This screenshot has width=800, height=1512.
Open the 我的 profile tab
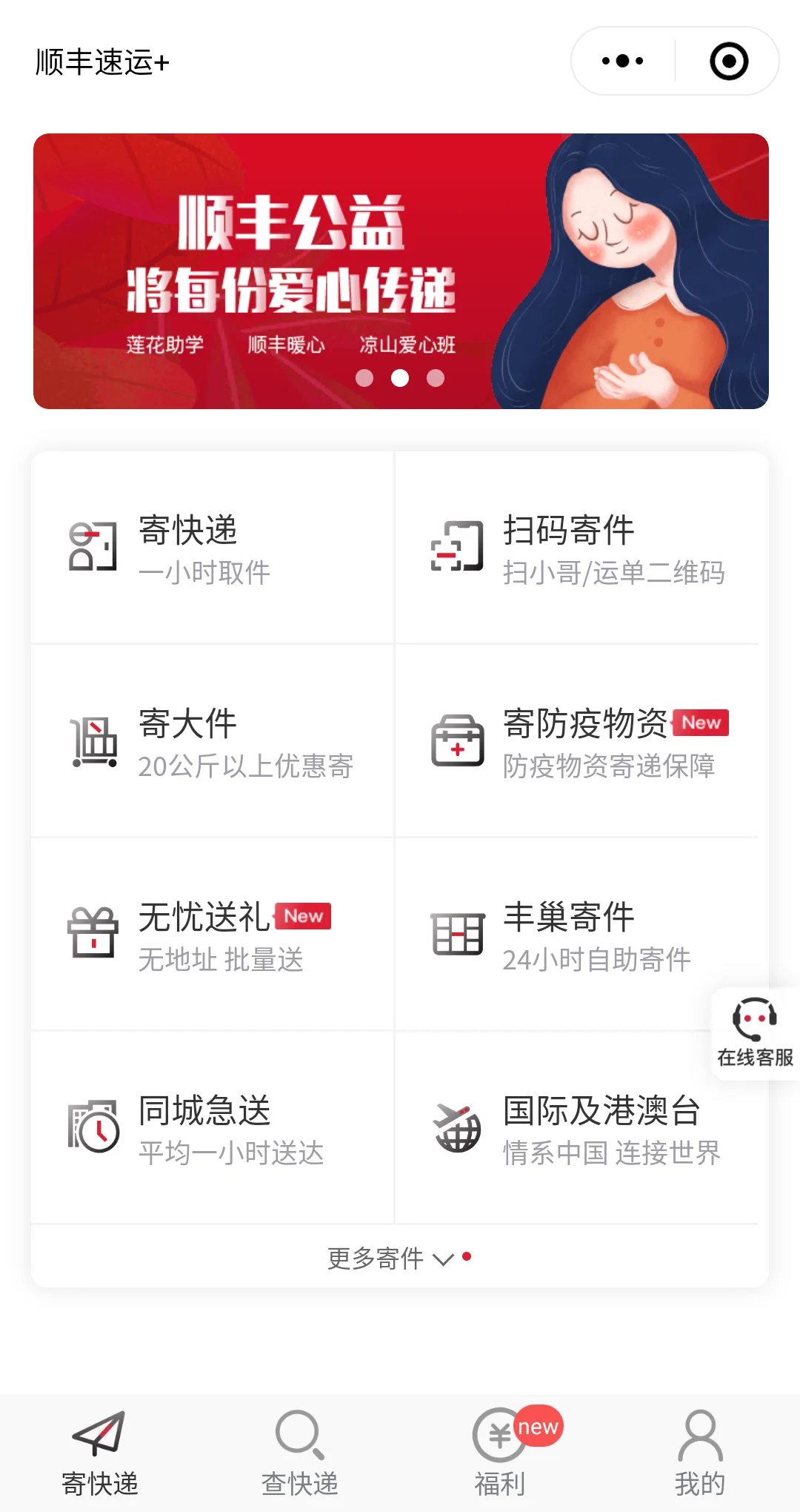coord(700,1453)
